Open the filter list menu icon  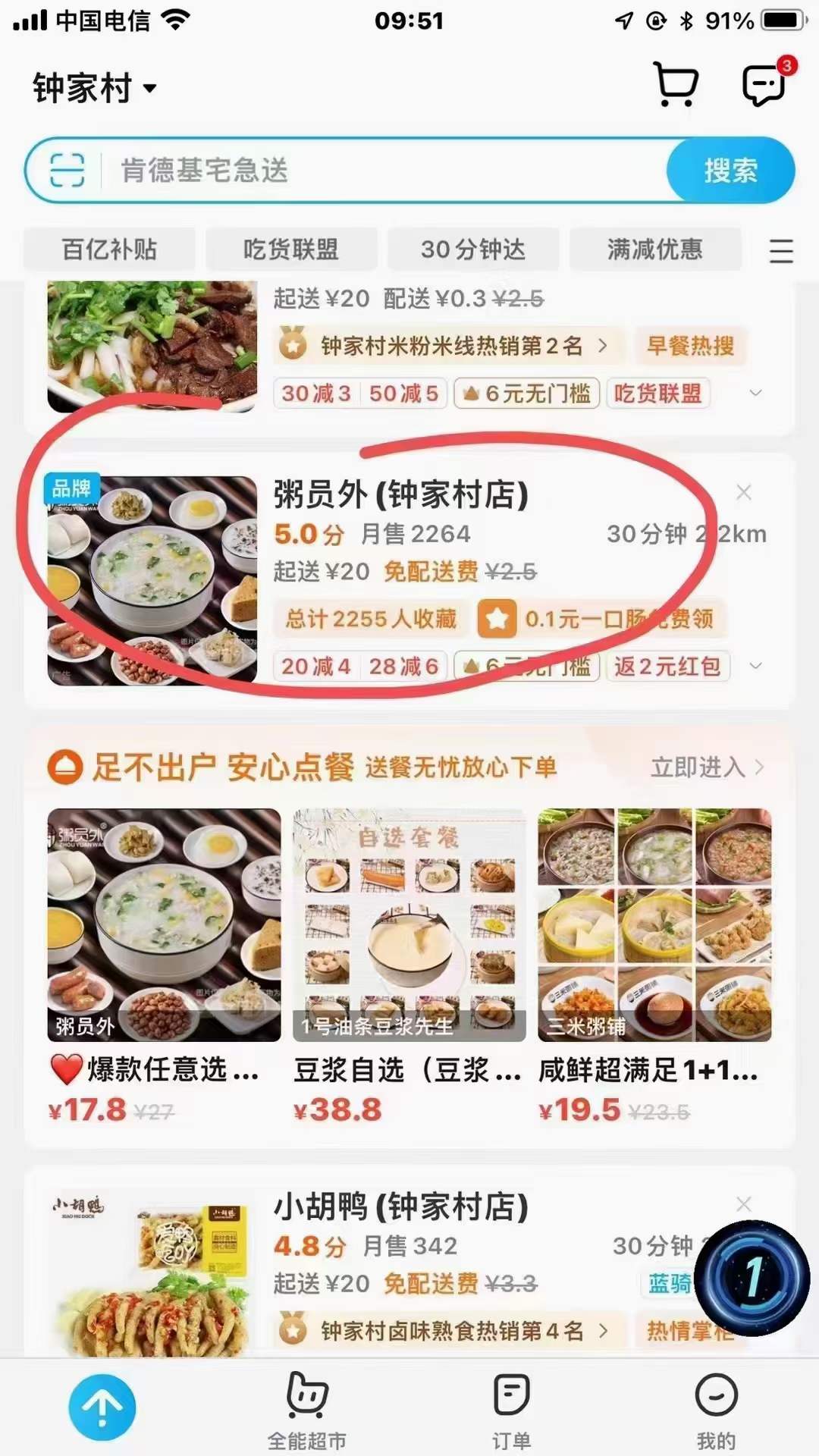(x=781, y=250)
